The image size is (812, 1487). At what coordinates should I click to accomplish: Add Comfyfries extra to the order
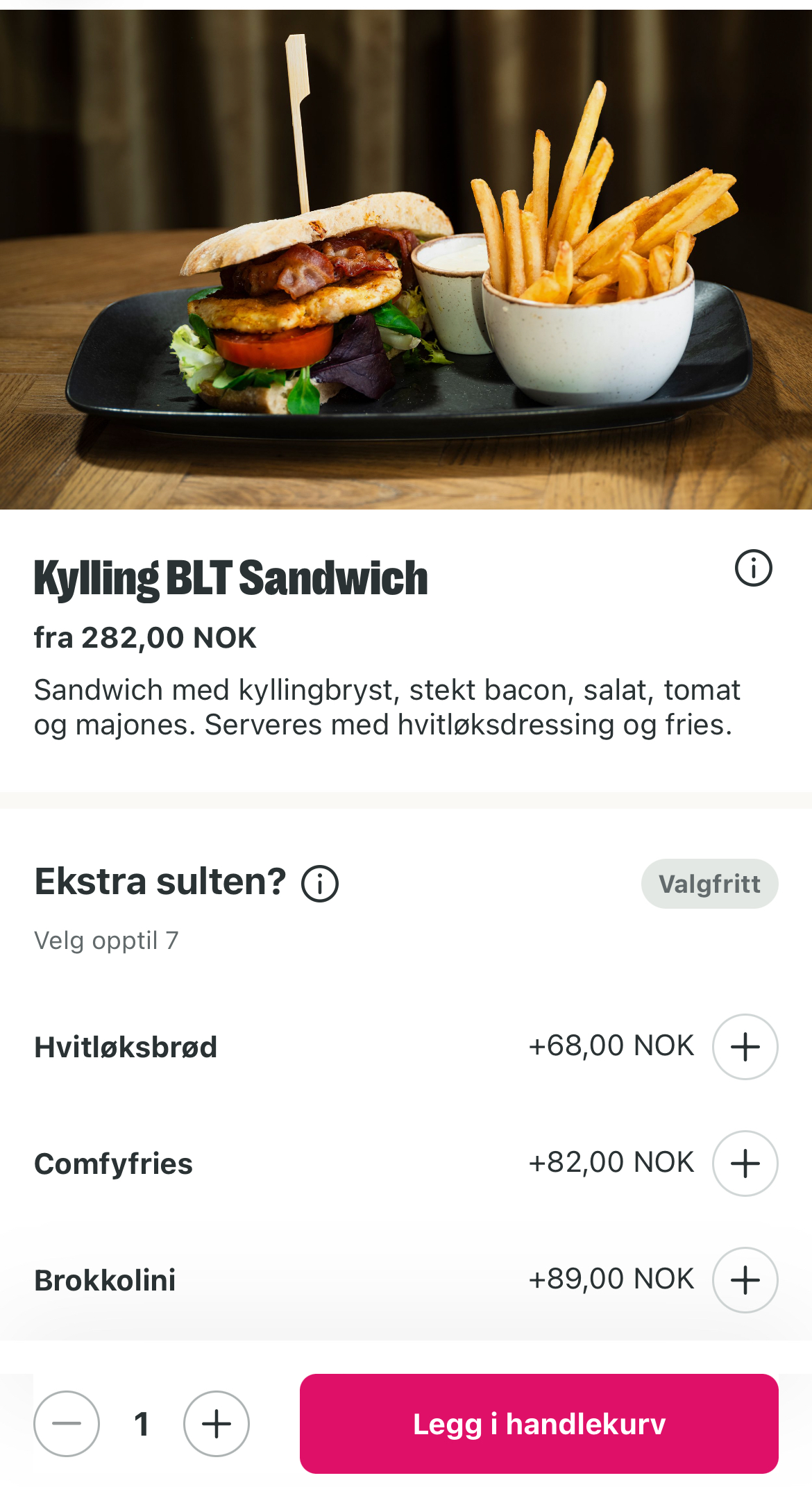click(x=745, y=1163)
